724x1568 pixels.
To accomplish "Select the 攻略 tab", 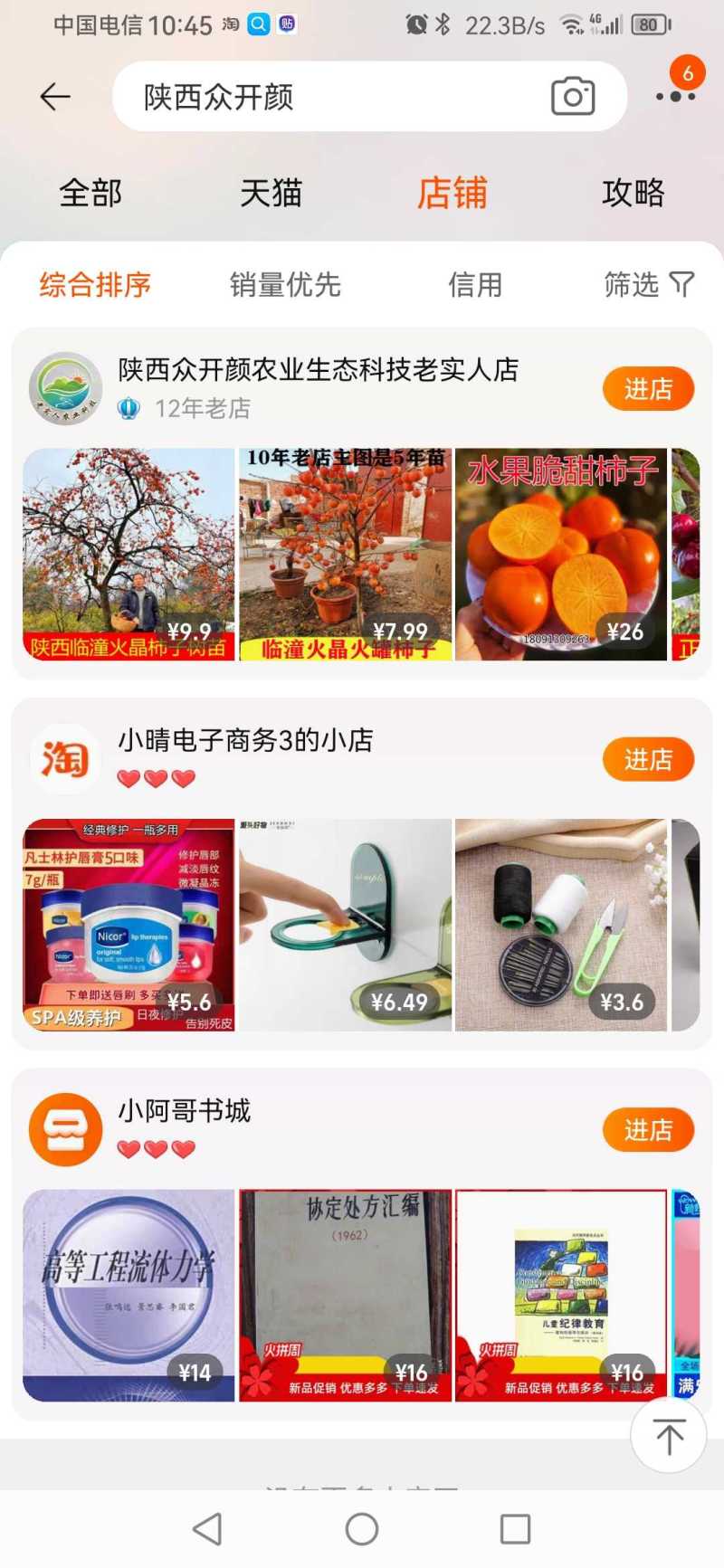I will coord(633,193).
